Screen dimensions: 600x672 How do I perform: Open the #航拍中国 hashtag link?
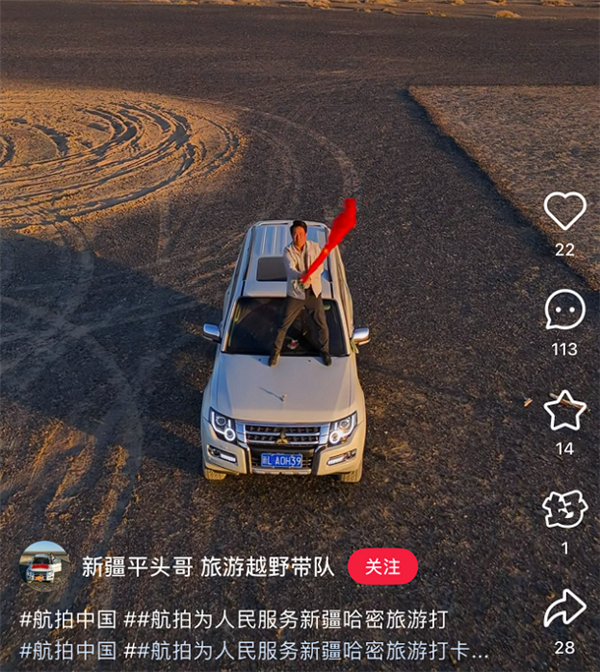coord(68,618)
